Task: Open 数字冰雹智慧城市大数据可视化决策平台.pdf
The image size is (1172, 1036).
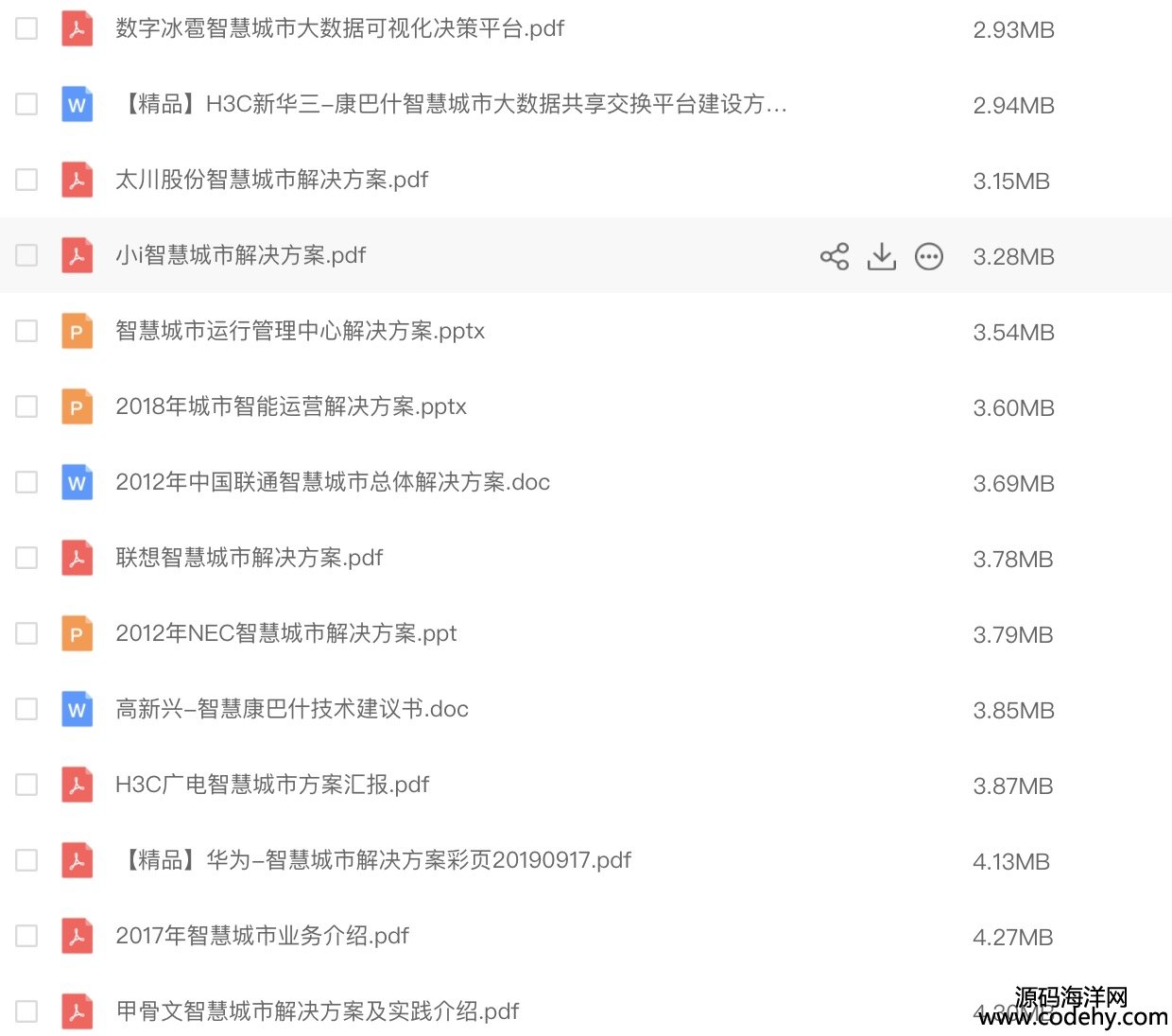Action: [339, 28]
